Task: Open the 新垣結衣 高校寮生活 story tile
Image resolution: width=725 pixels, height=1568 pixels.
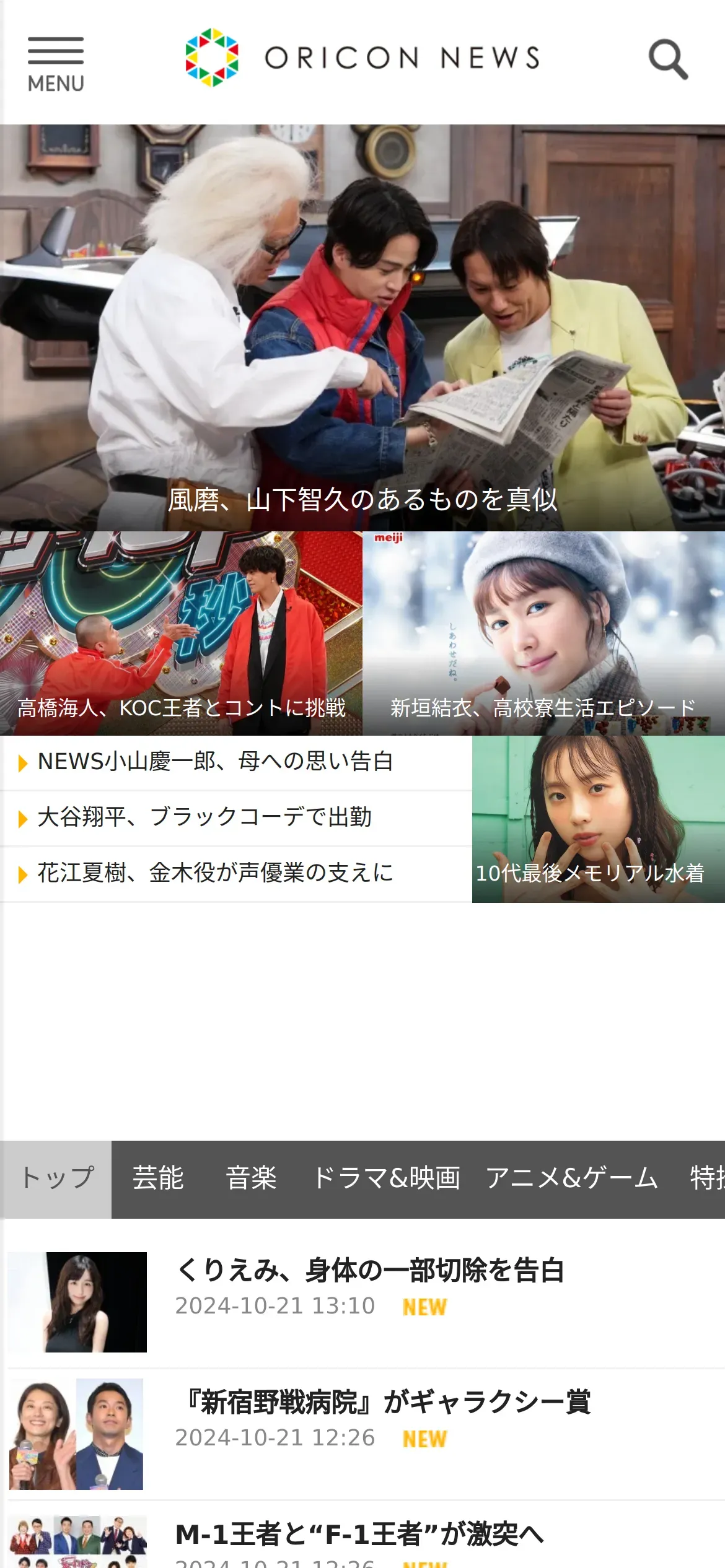Action: coord(543,633)
